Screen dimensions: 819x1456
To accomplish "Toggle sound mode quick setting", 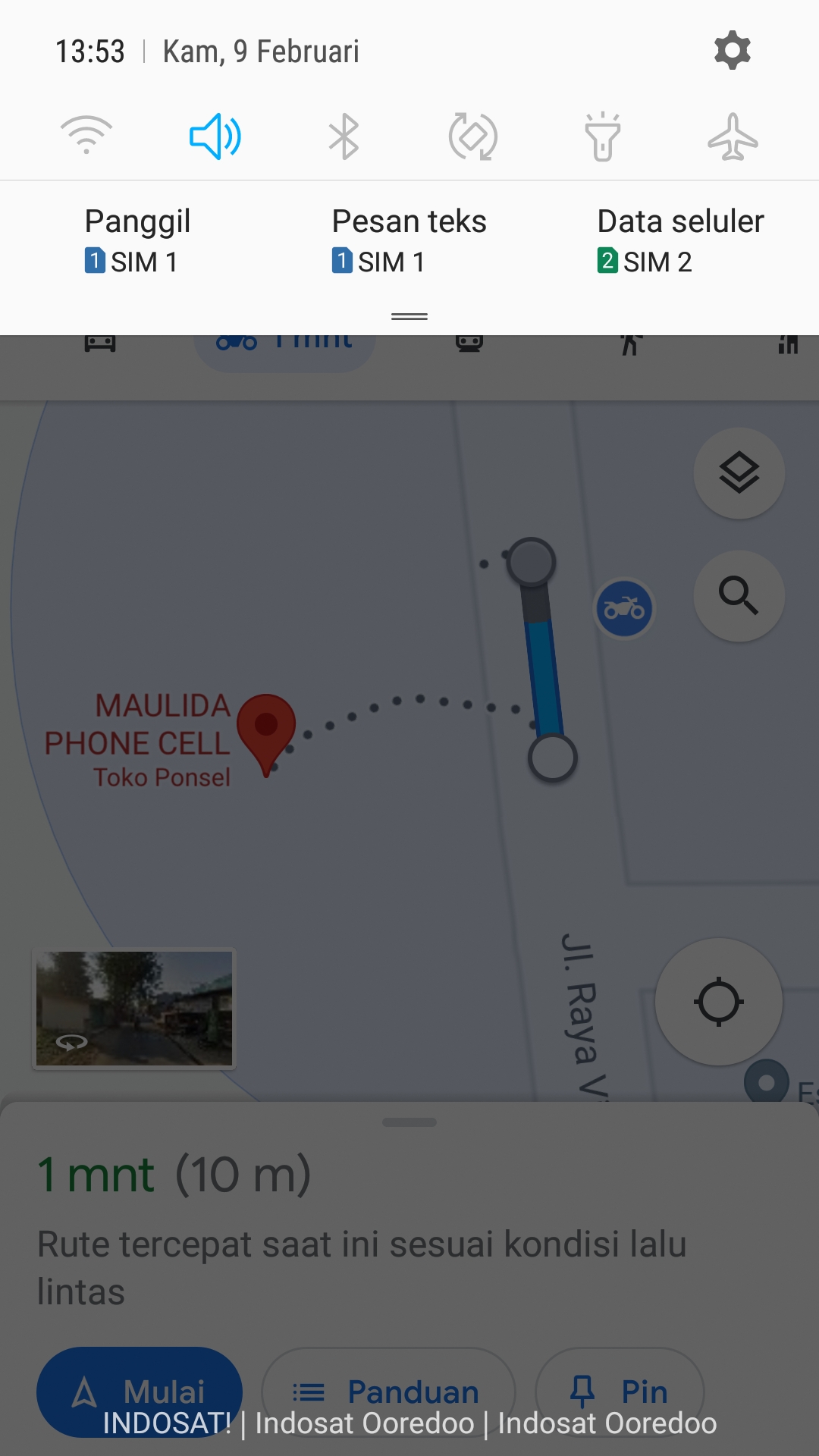I will [215, 136].
